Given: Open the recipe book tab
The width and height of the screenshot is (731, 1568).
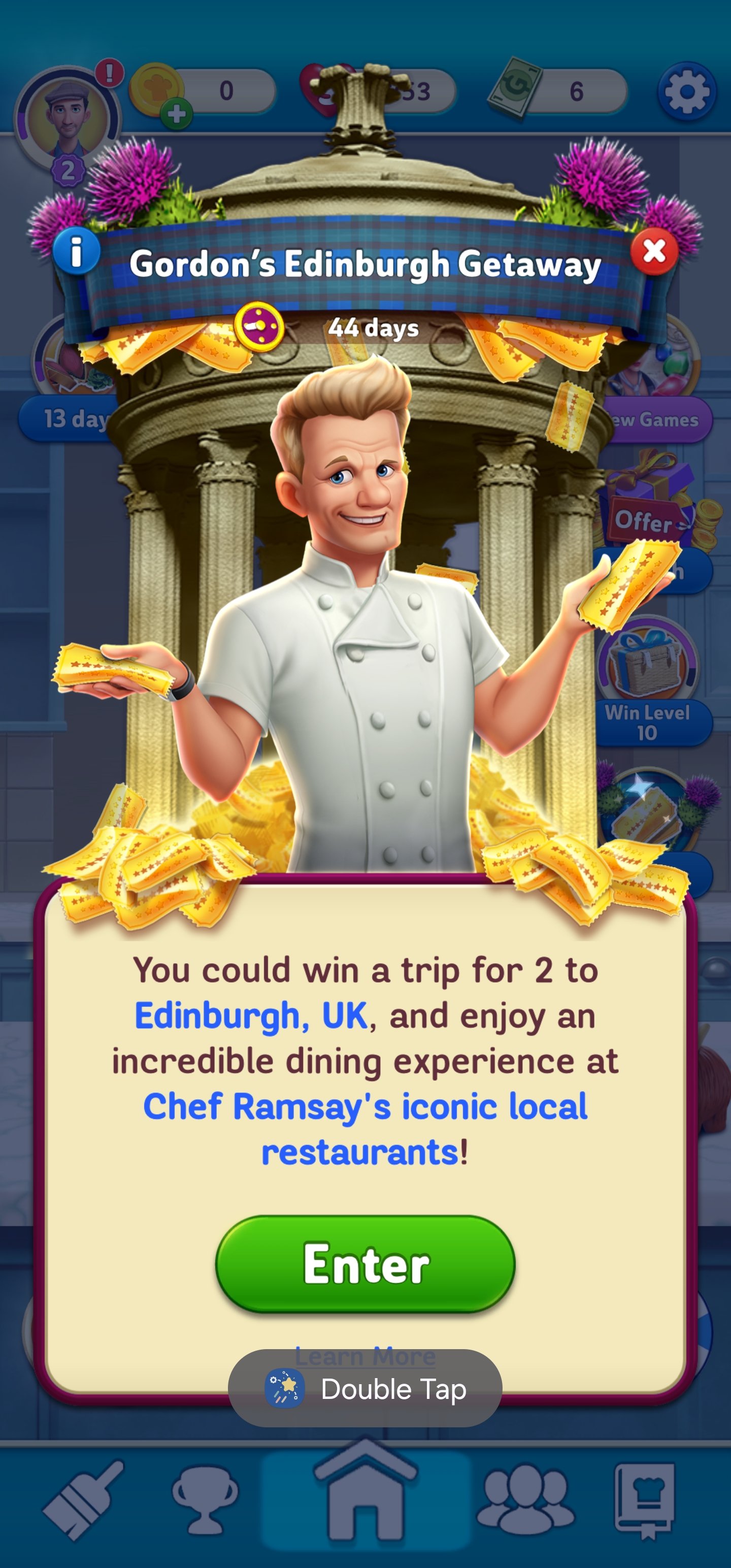Looking at the screenshot, I should pos(645,1498).
